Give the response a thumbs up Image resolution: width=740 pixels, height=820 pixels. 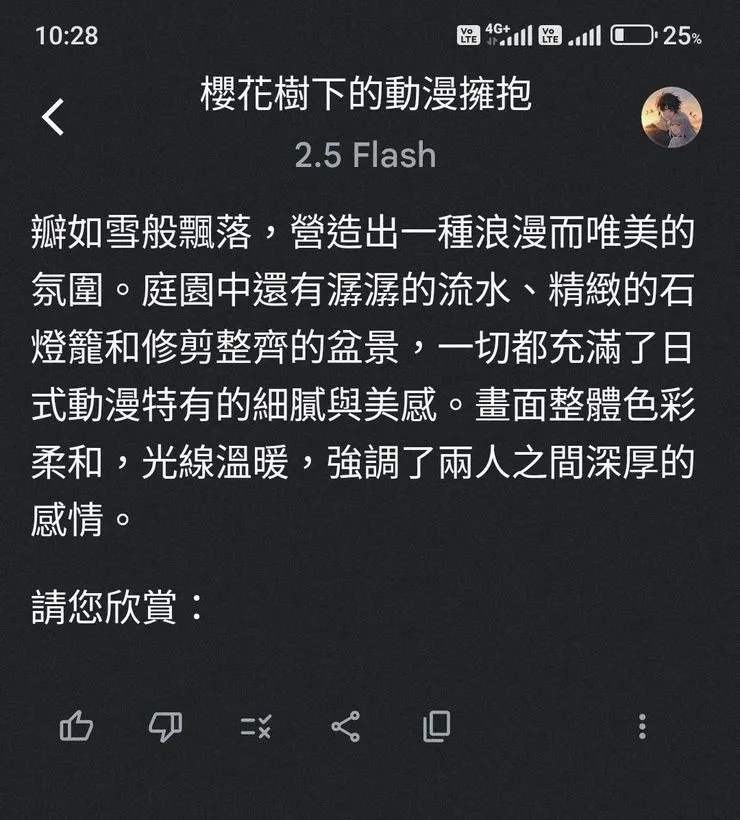(75, 729)
